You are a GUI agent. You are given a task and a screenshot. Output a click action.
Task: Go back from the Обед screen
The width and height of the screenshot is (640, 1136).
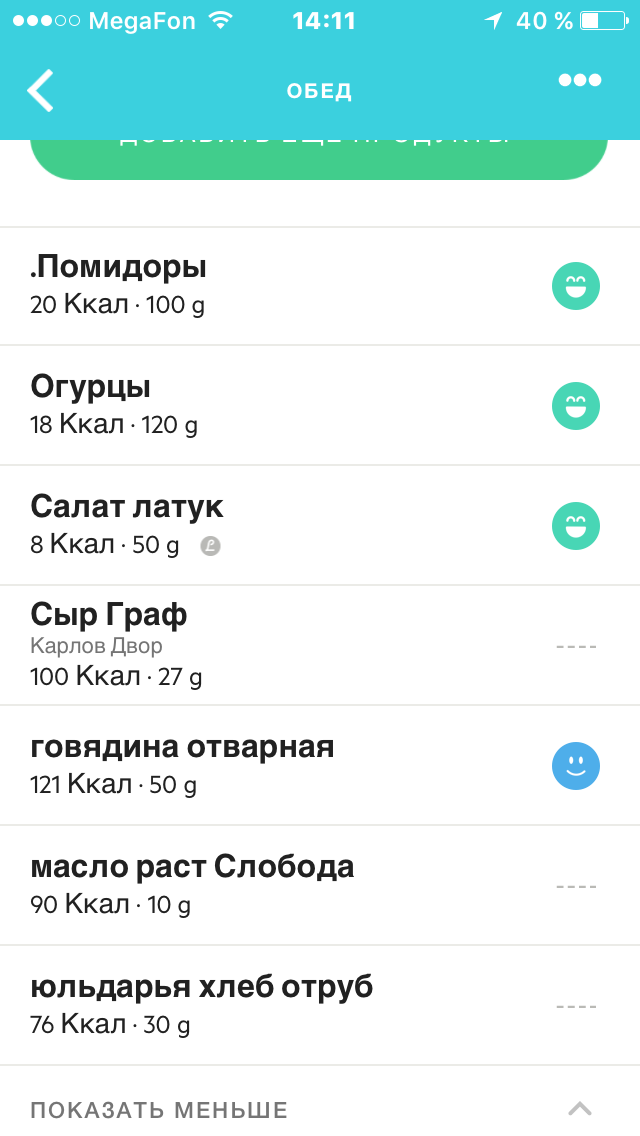[41, 90]
